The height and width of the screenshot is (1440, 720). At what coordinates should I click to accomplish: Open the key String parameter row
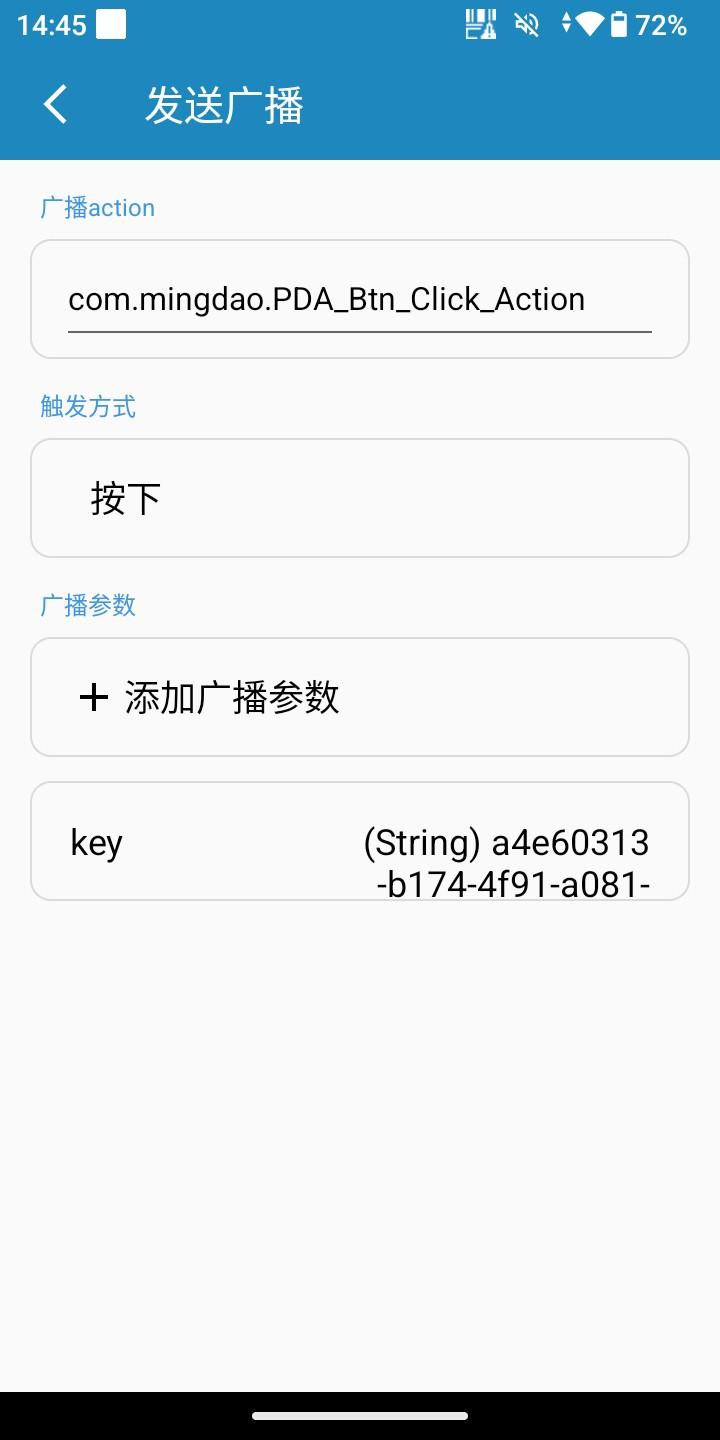tap(359, 842)
